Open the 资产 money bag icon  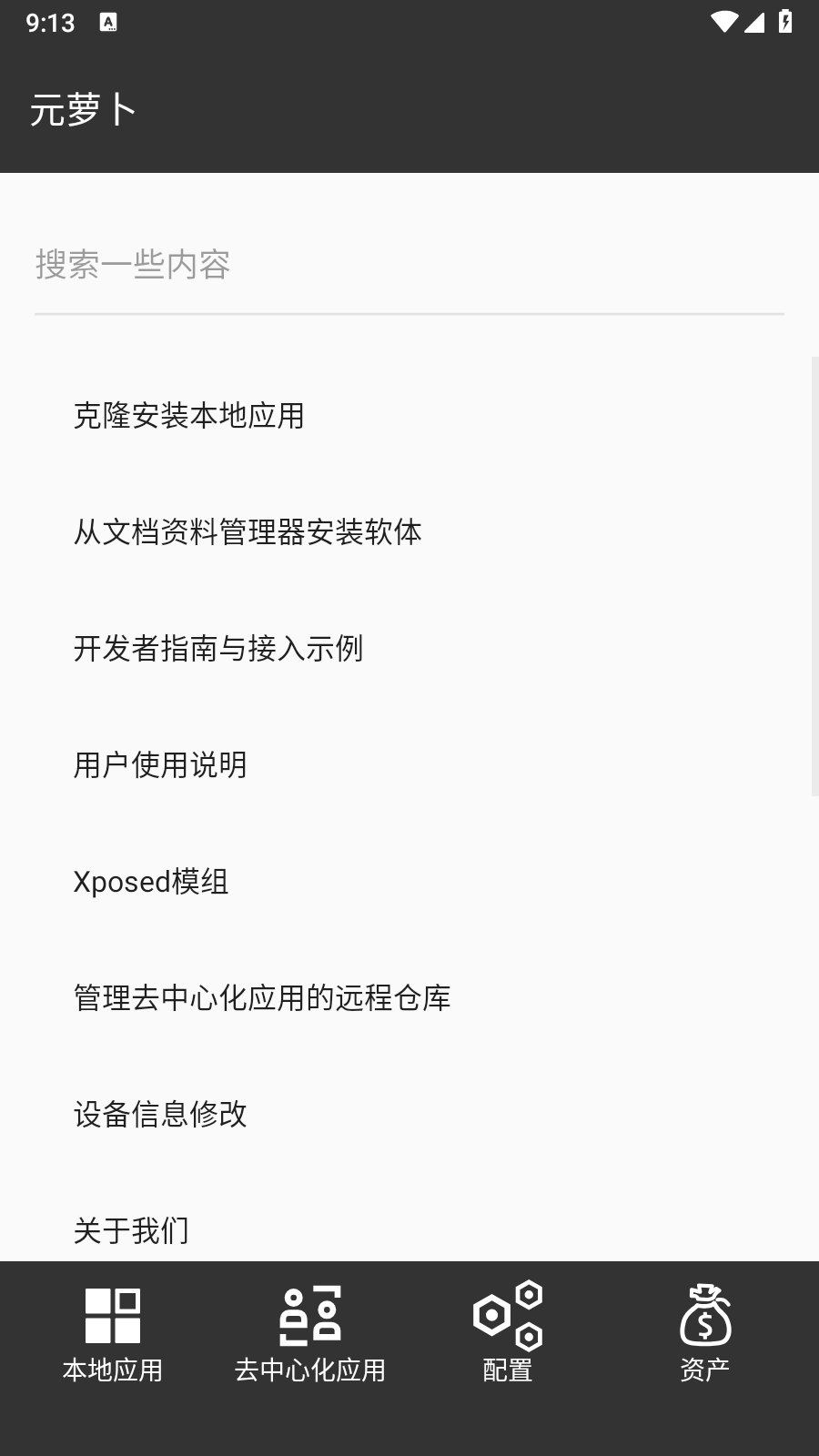coord(705,1314)
